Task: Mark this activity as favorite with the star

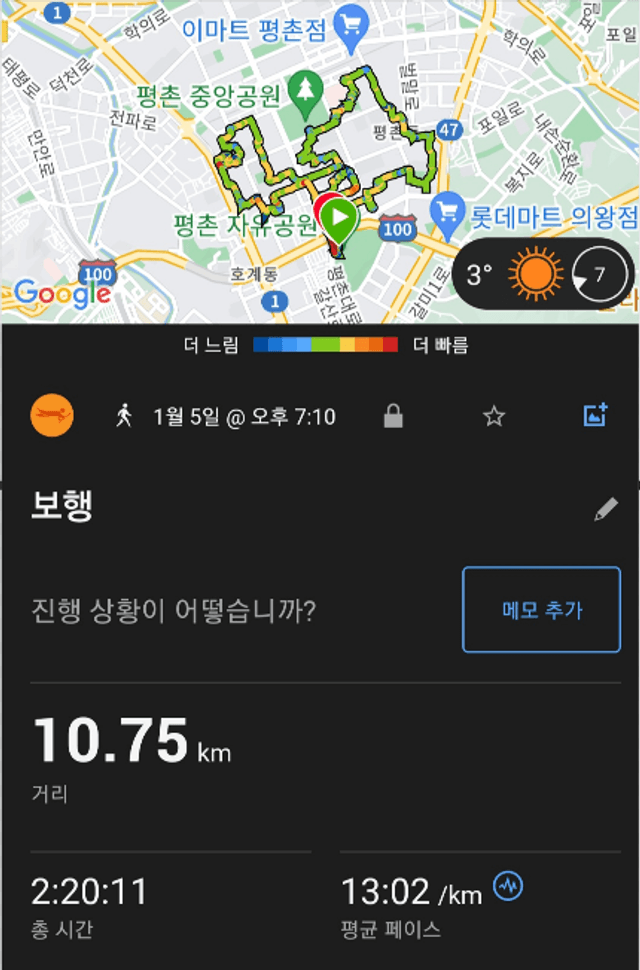Action: pos(494,416)
